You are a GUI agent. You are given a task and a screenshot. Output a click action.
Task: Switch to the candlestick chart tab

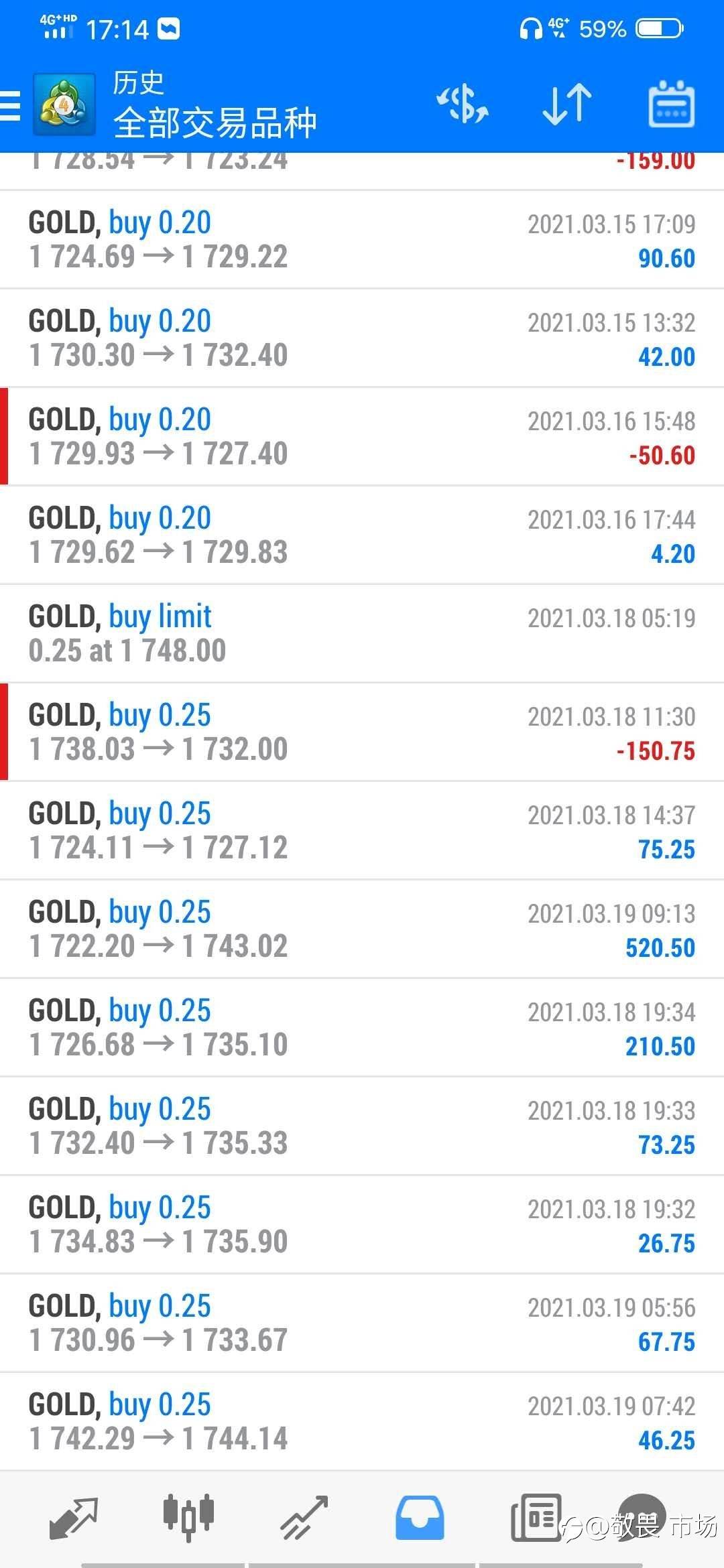pyautogui.click(x=188, y=1517)
